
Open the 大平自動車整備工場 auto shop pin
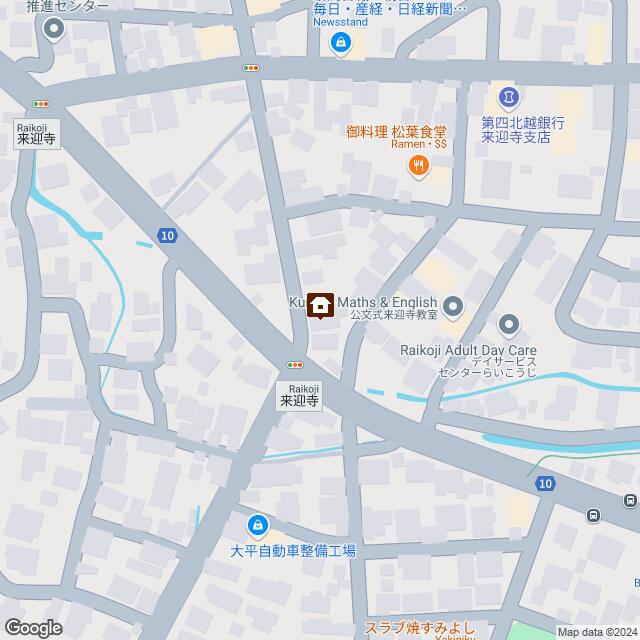[259, 524]
